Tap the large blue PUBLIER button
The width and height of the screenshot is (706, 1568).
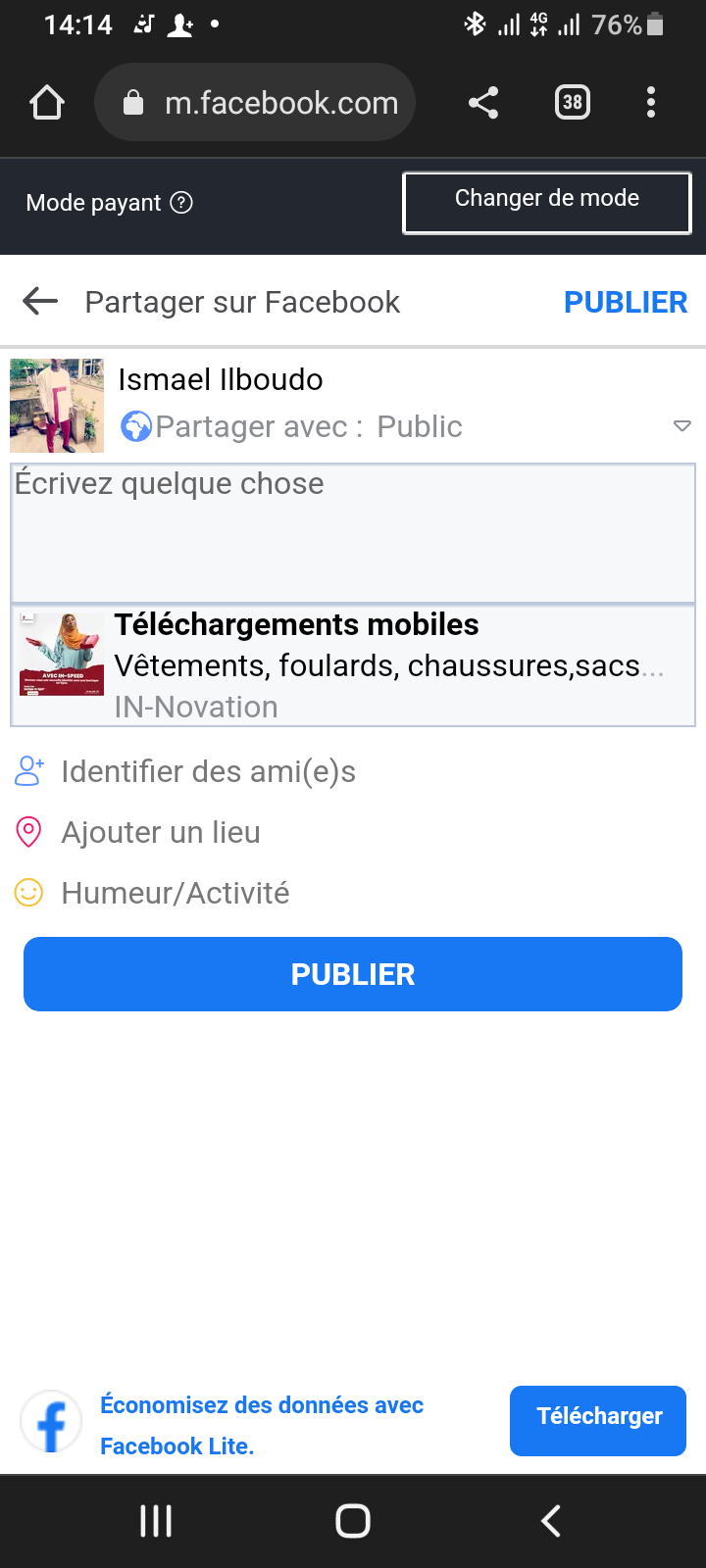pyautogui.click(x=353, y=974)
